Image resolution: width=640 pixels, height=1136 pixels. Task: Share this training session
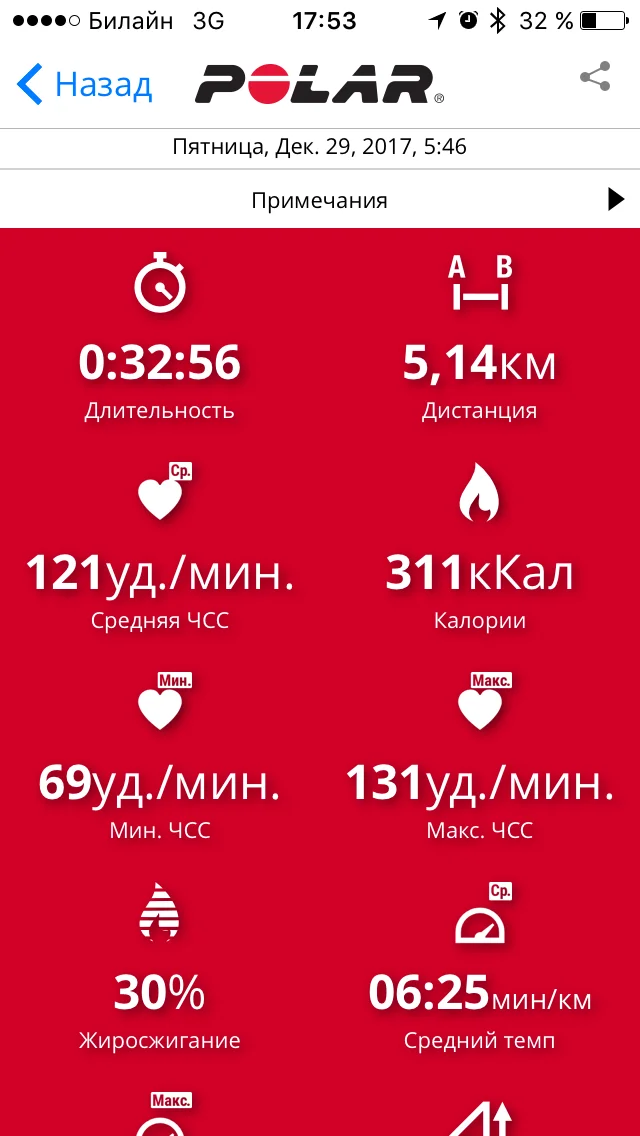tap(595, 78)
